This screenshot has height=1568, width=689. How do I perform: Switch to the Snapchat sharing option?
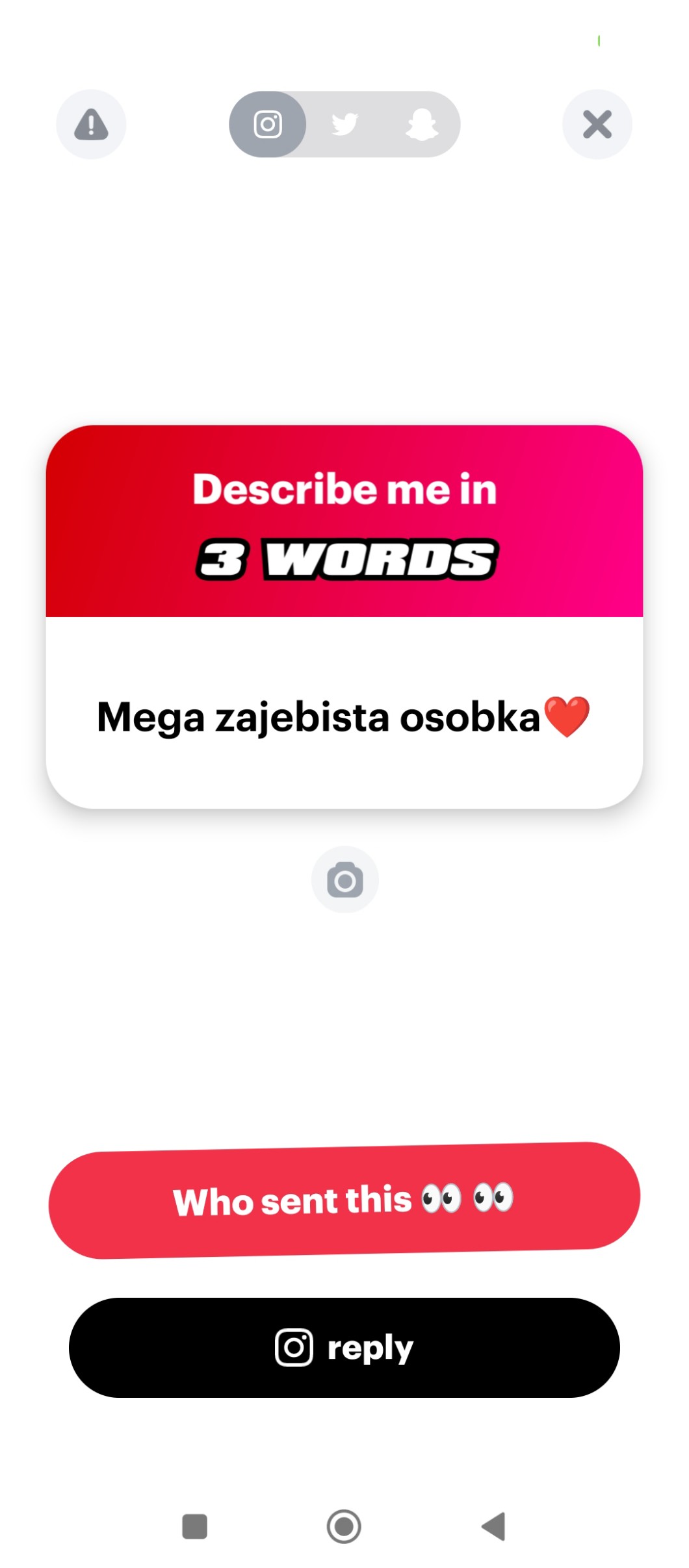[421, 124]
